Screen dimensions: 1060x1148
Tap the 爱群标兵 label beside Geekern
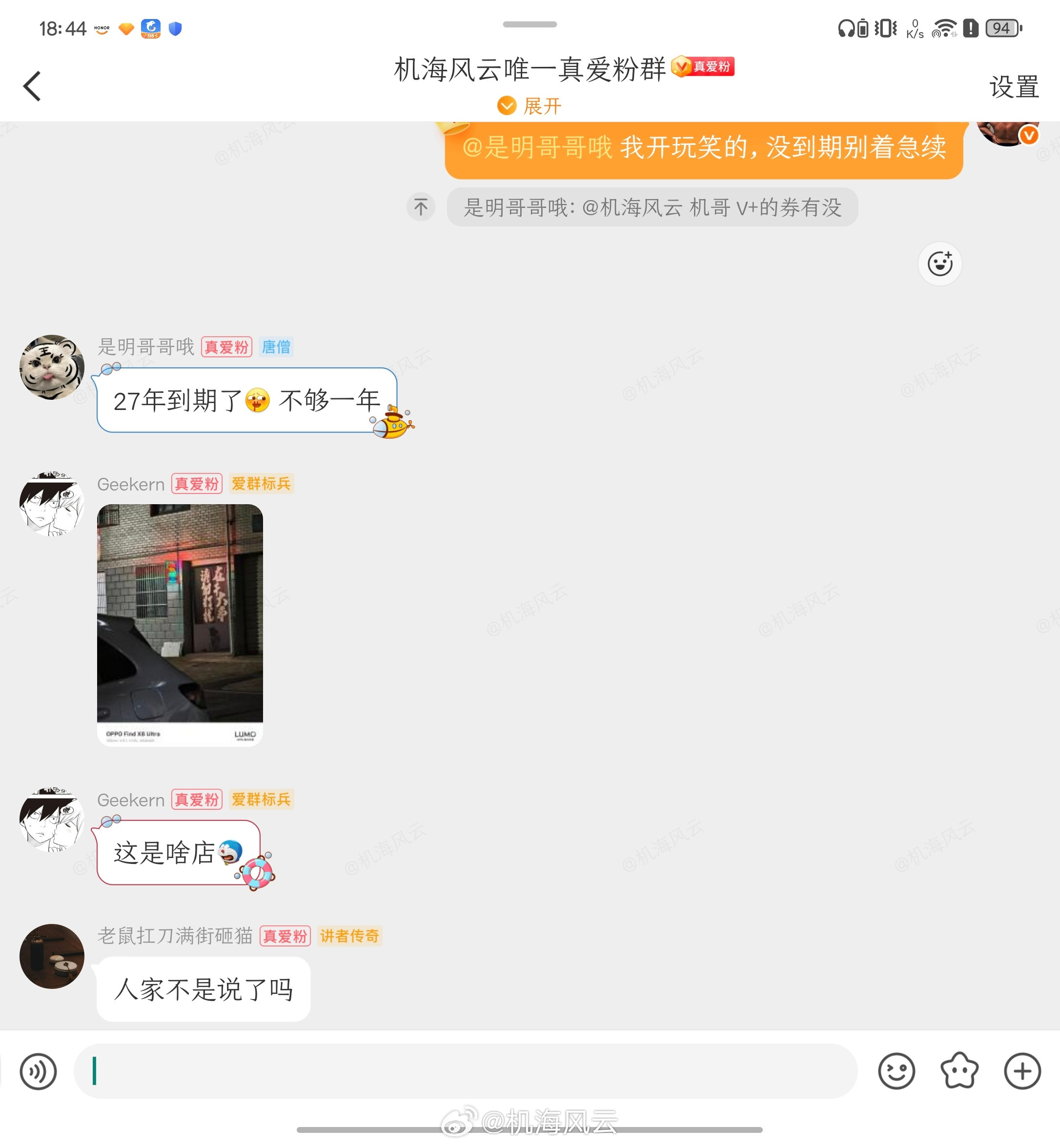[261, 484]
